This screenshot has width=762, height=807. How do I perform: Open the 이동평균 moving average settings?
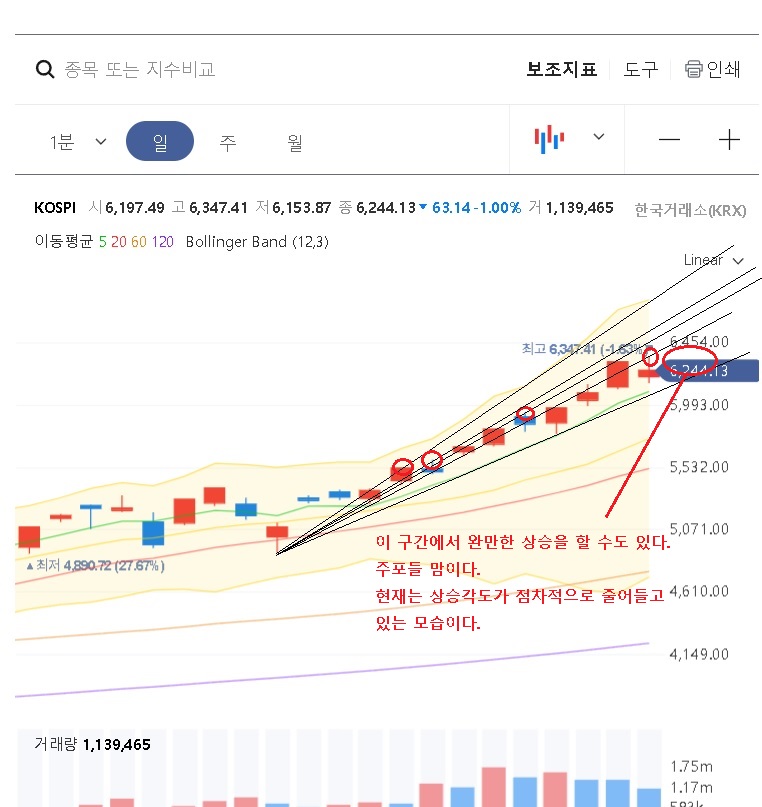(x=62, y=241)
